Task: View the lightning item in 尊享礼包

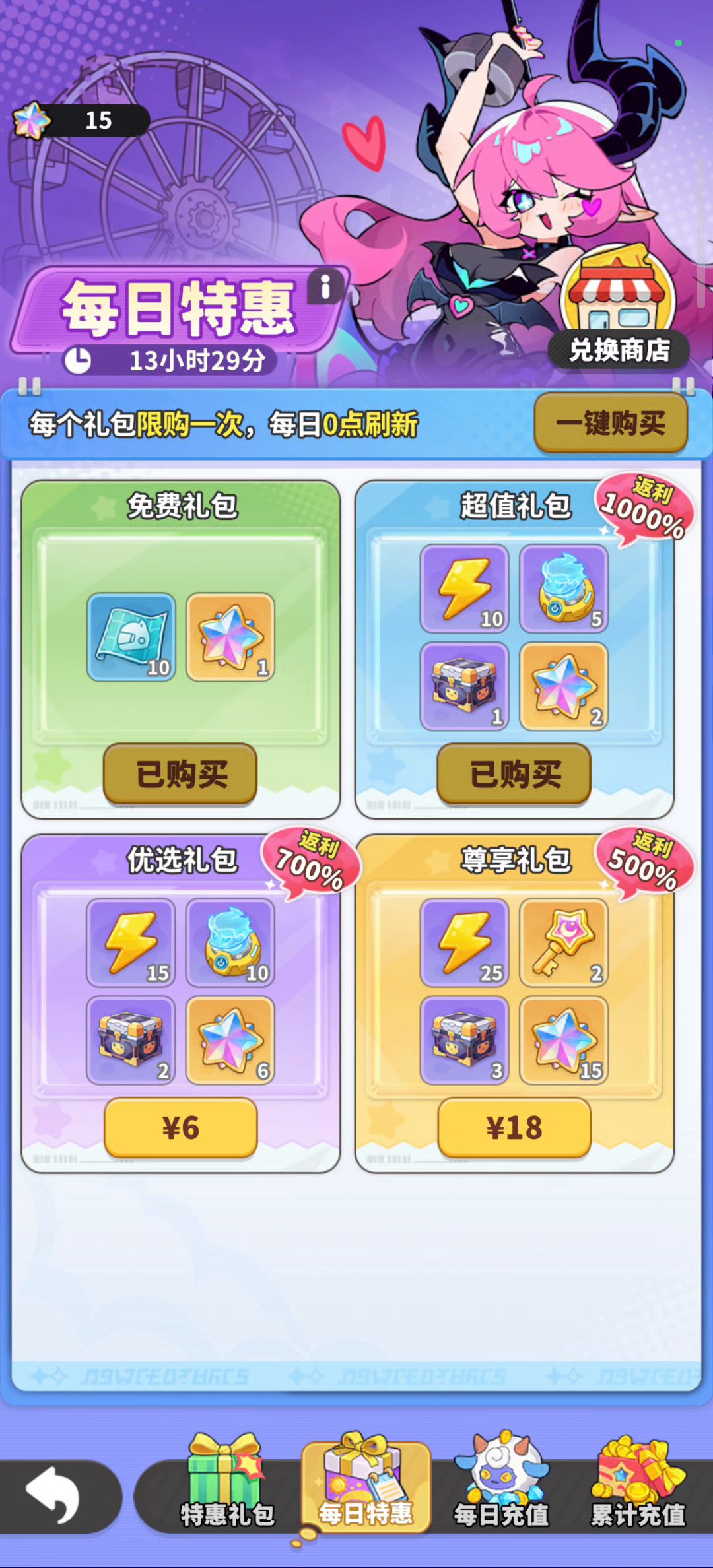Action: 465,942
